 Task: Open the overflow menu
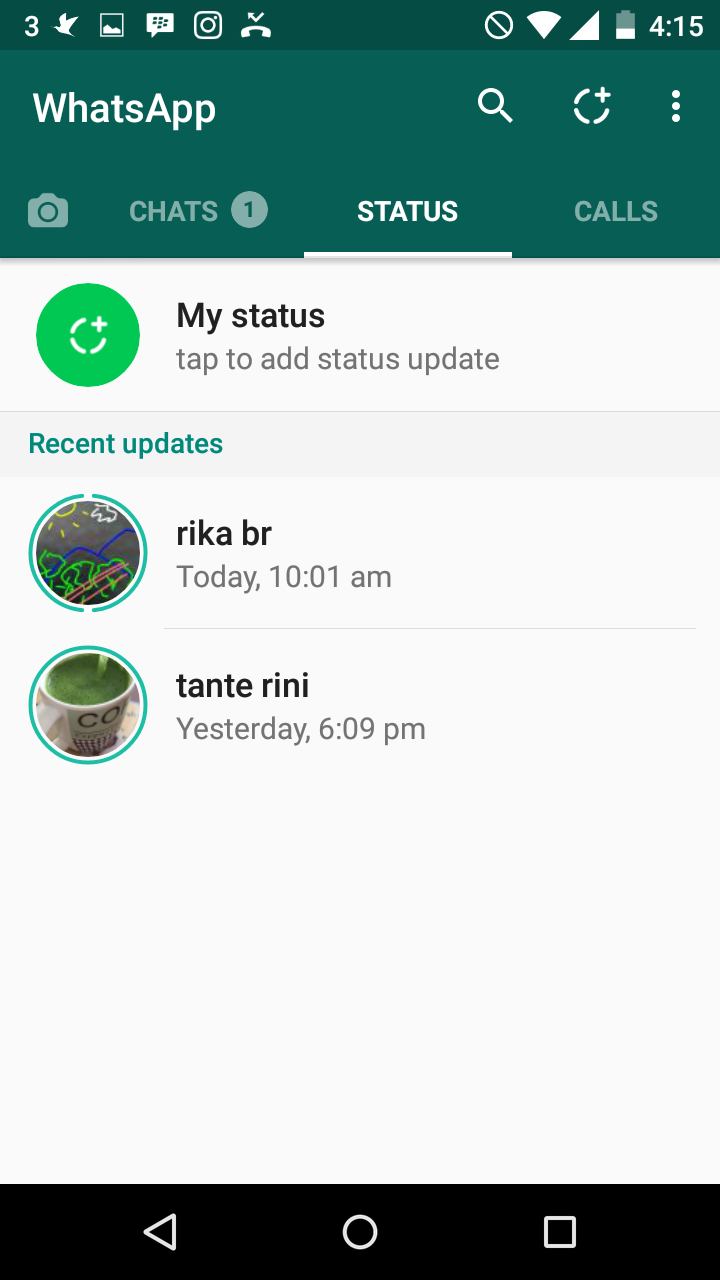[676, 105]
